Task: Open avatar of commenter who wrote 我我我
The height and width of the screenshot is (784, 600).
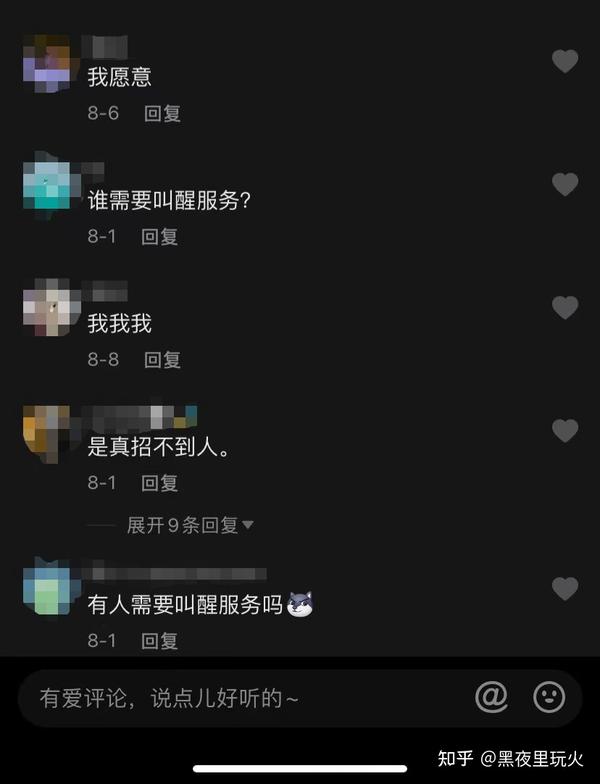Action: click(x=51, y=308)
